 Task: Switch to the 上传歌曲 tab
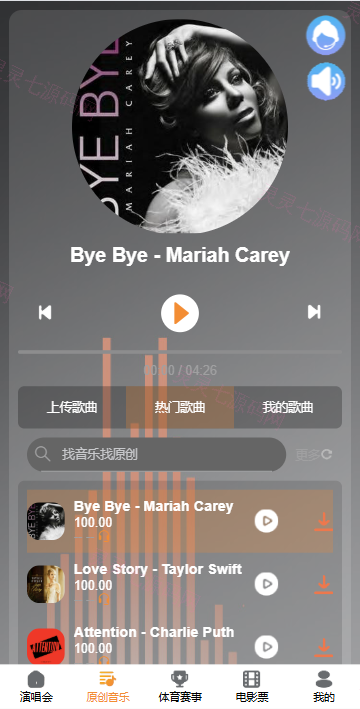(72, 407)
